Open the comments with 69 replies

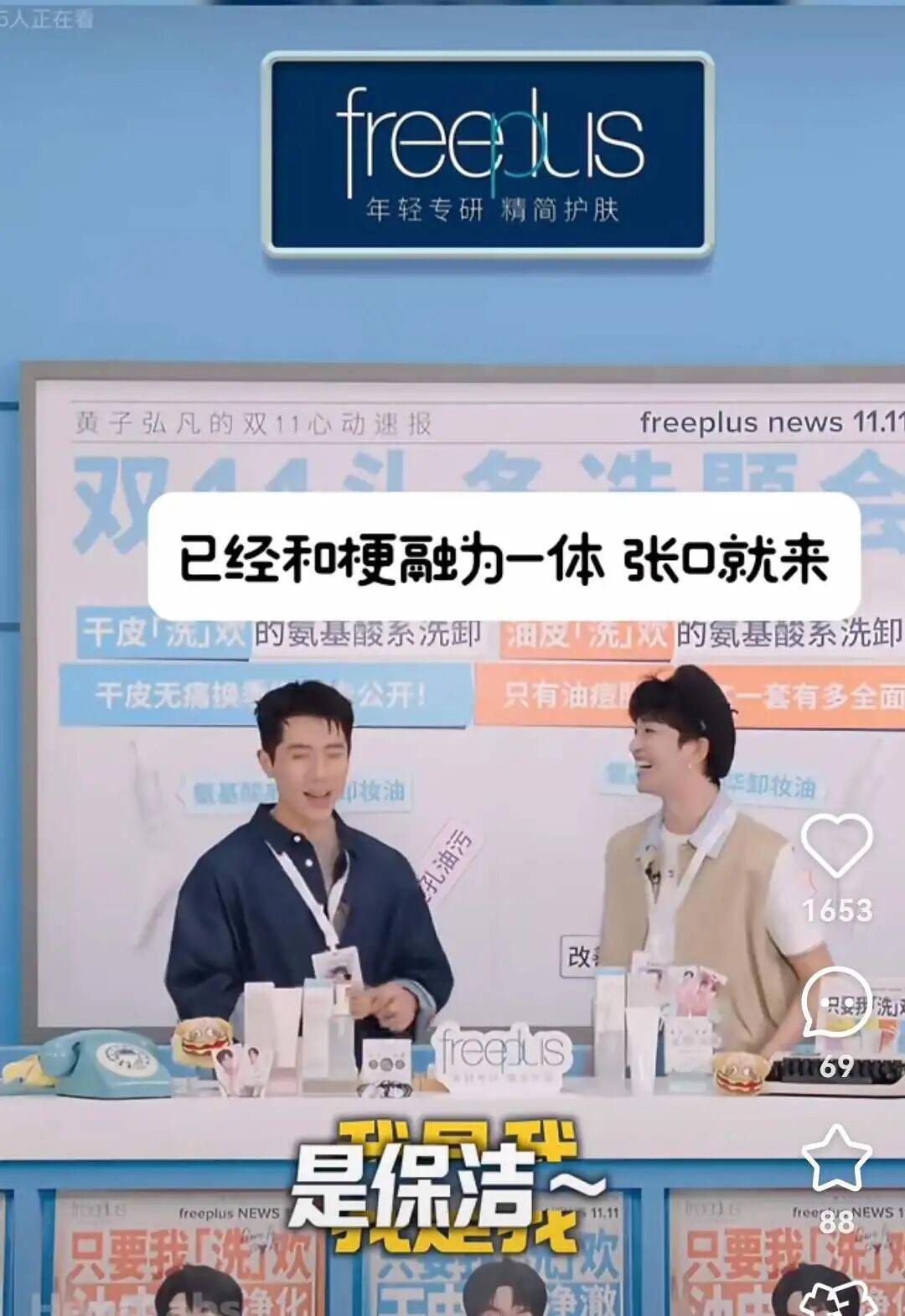click(836, 1004)
